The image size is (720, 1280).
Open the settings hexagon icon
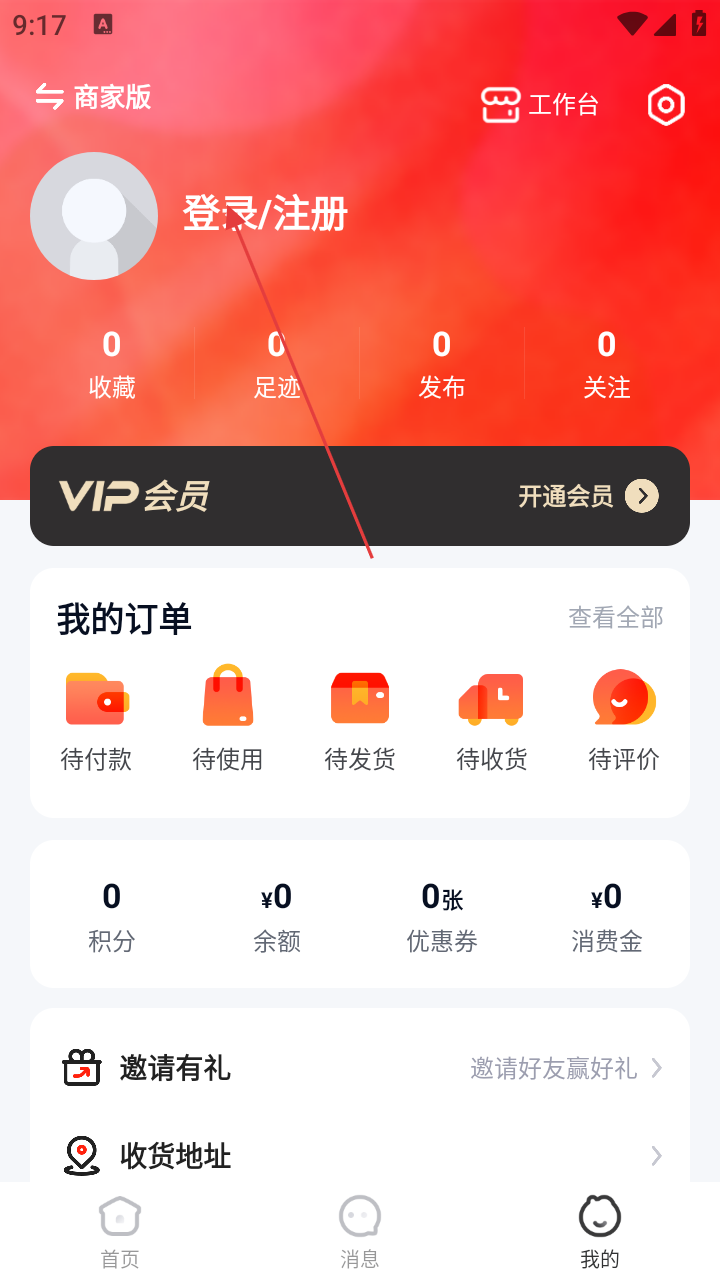(666, 105)
